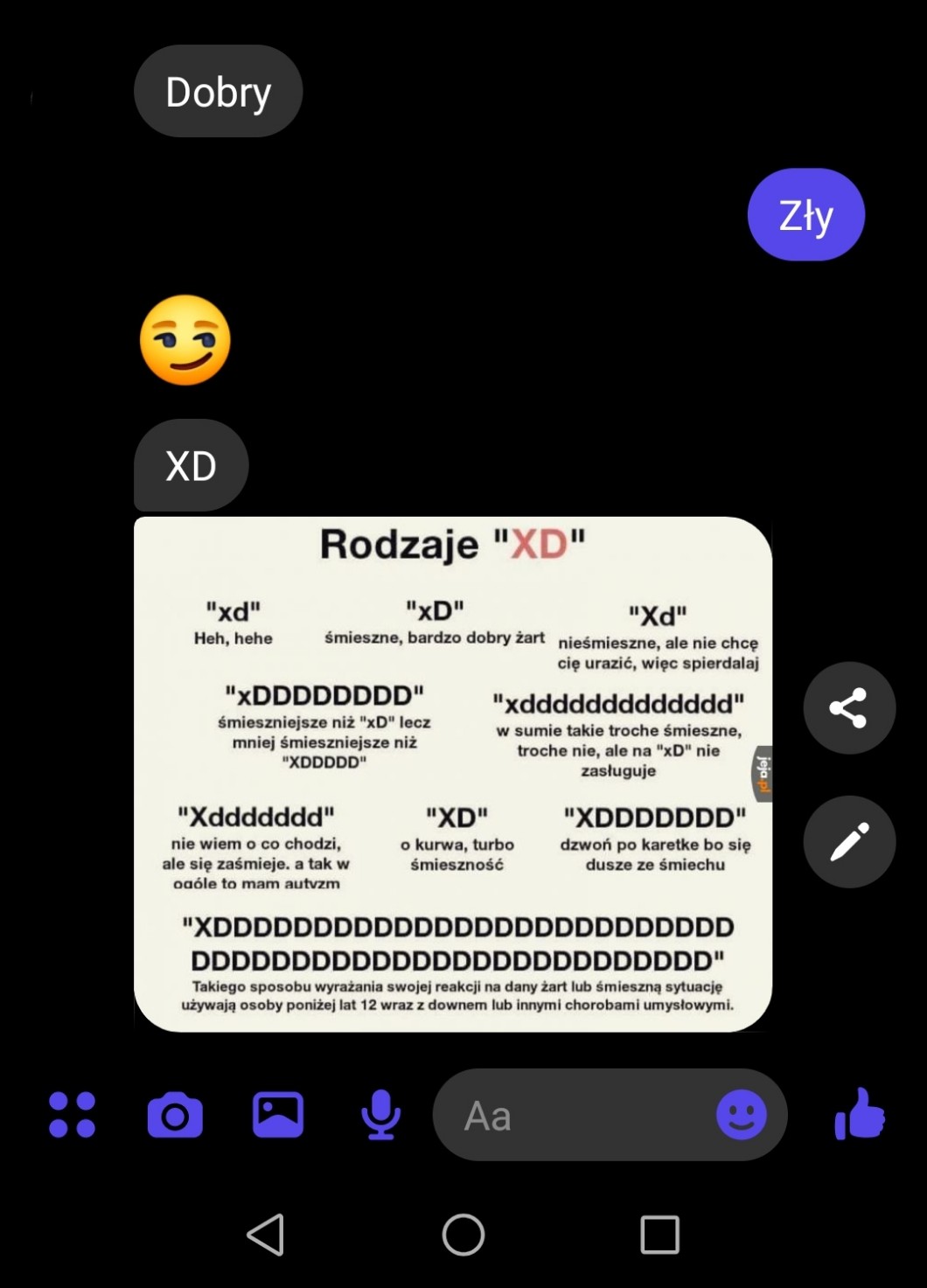Share the image using the share icon
The image size is (927, 1288).
click(x=849, y=707)
